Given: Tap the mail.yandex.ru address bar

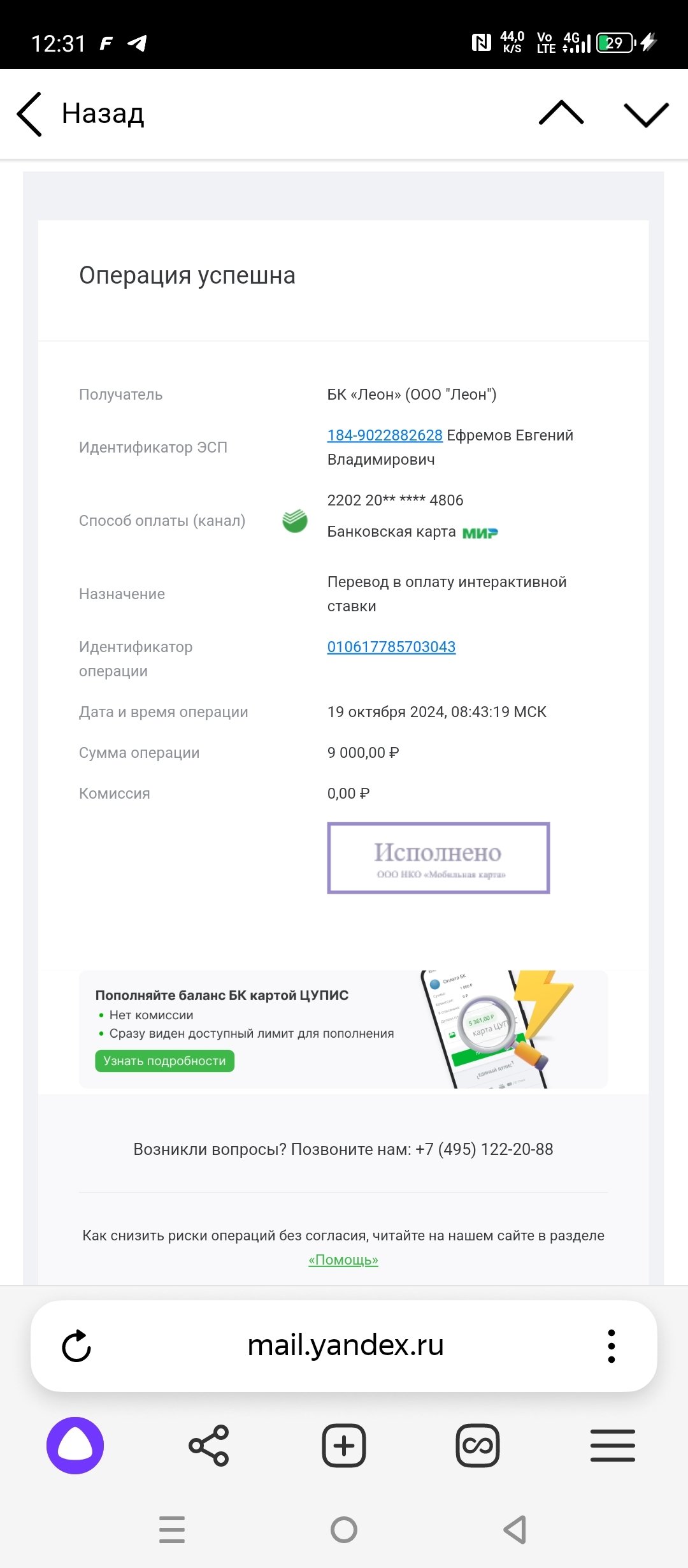Looking at the screenshot, I should (x=345, y=1346).
